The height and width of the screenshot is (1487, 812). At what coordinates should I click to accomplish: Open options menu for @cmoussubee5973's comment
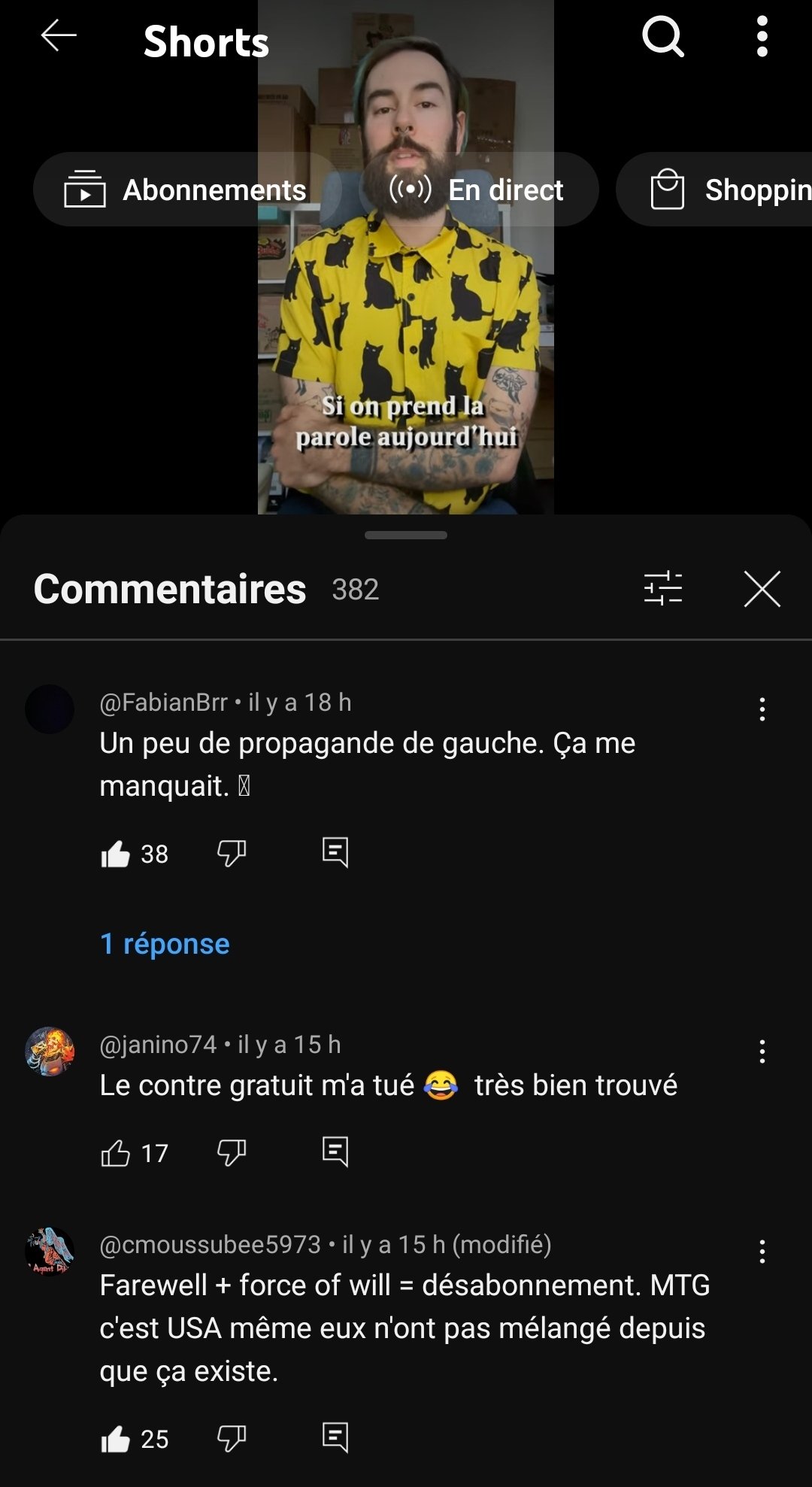point(762,1252)
